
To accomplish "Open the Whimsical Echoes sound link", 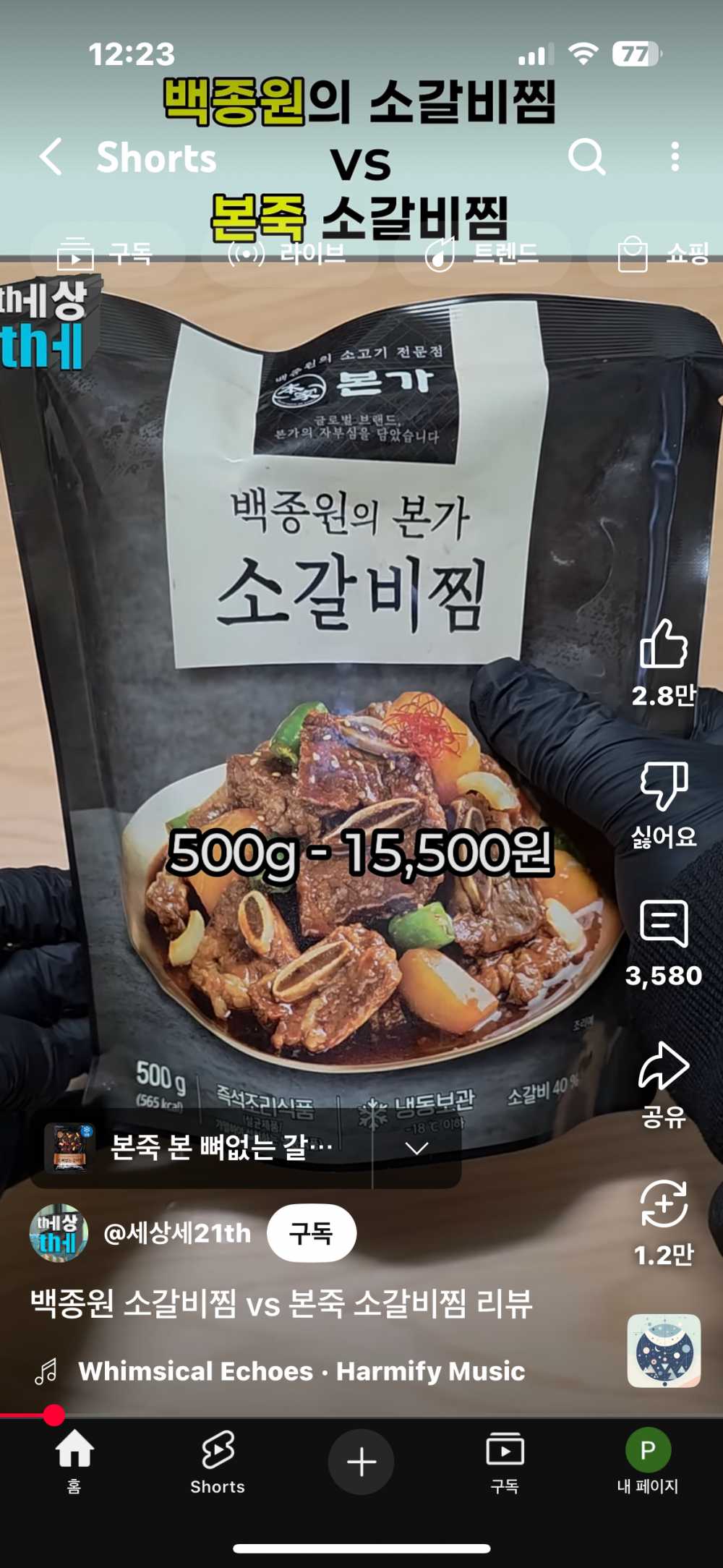I will click(x=301, y=1371).
